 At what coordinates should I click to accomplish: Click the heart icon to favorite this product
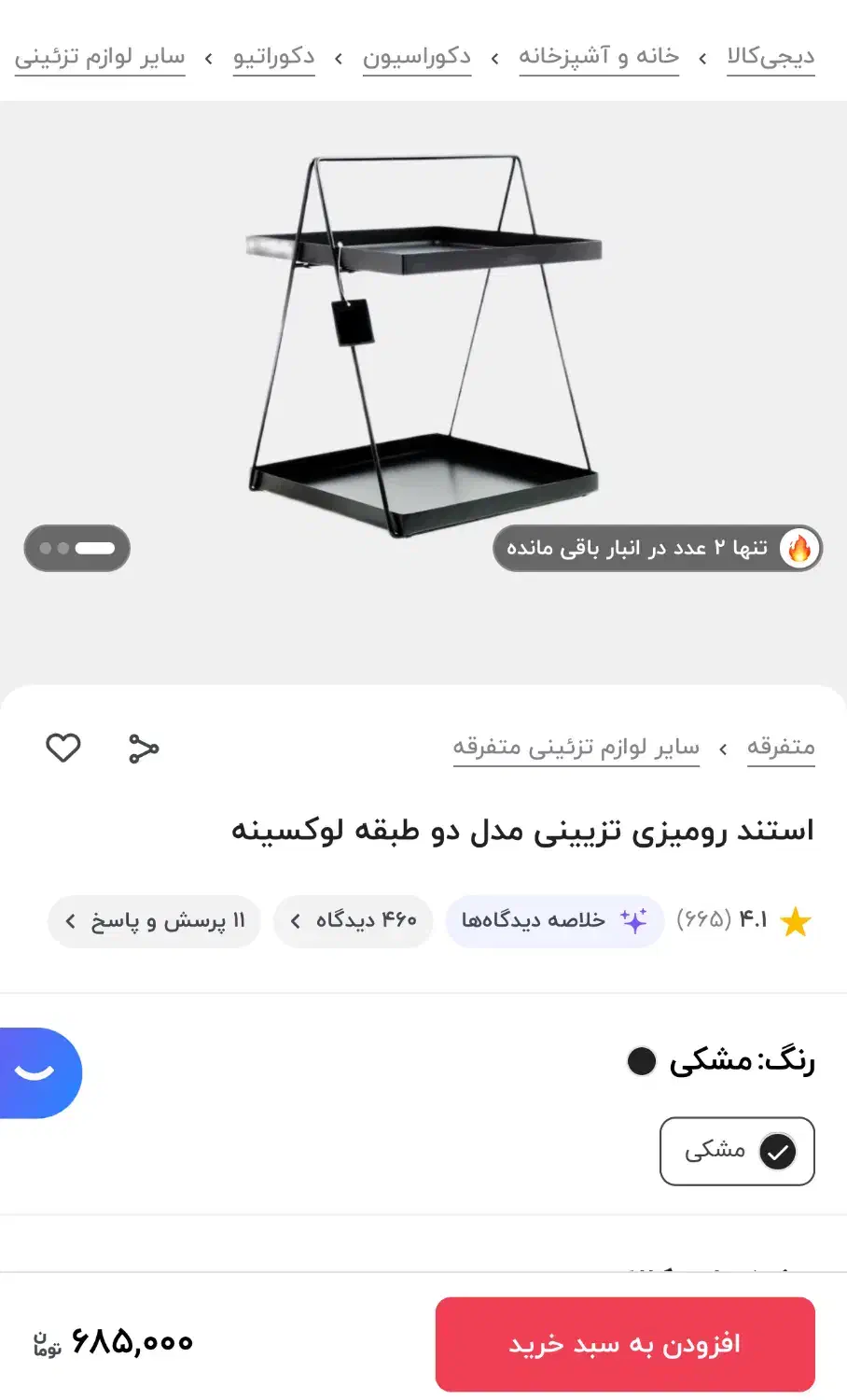point(62,747)
